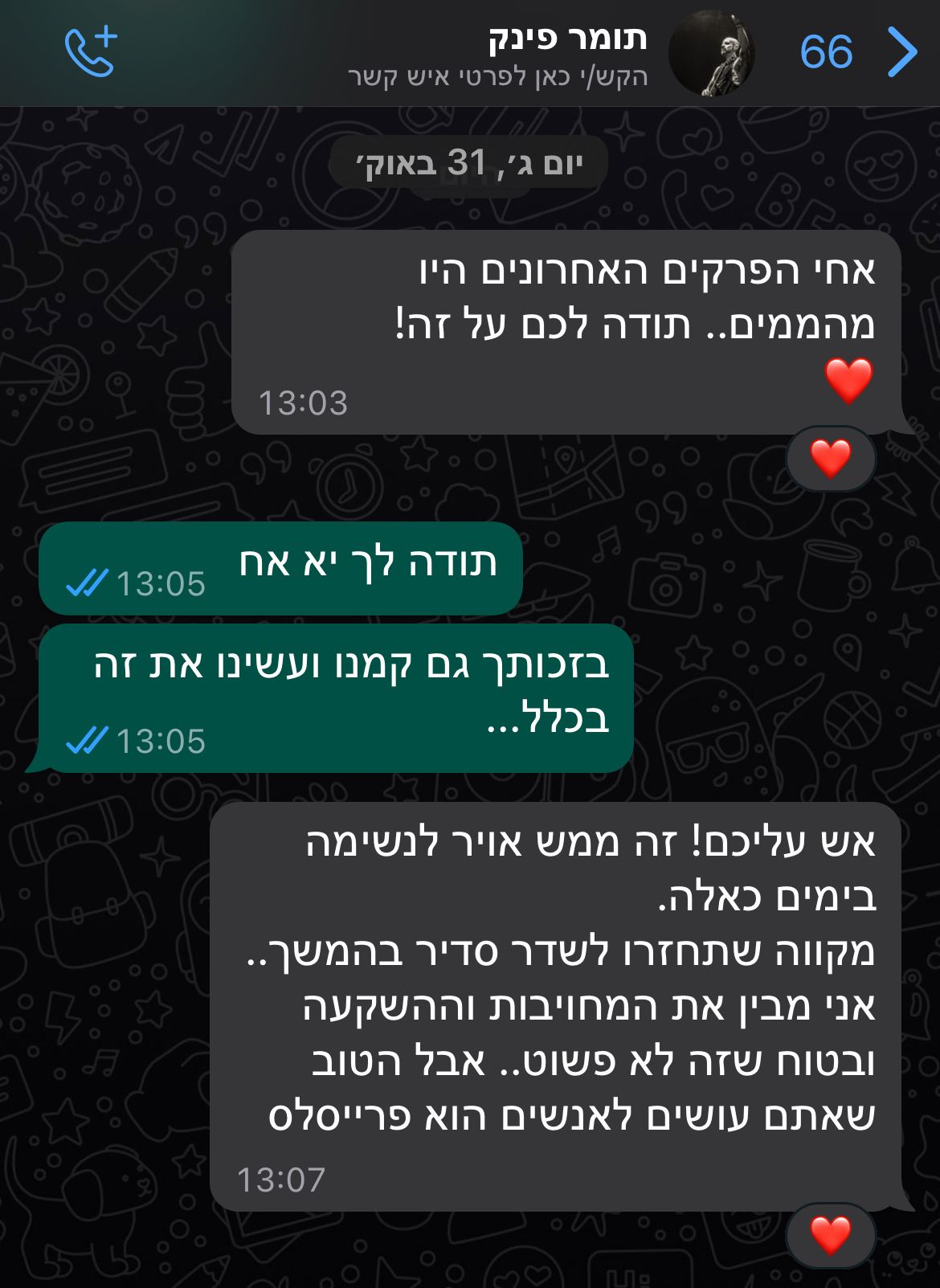Open תומר פינק profile picture
940x1288 pixels.
(x=711, y=53)
